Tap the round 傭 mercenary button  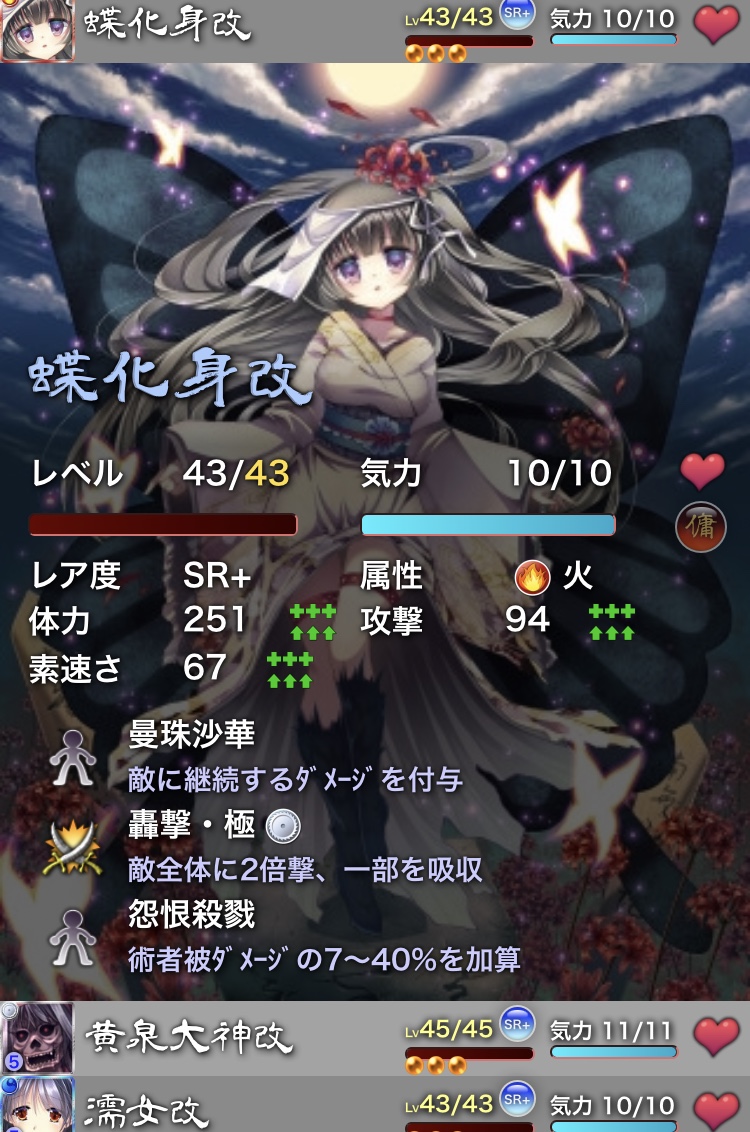701,527
